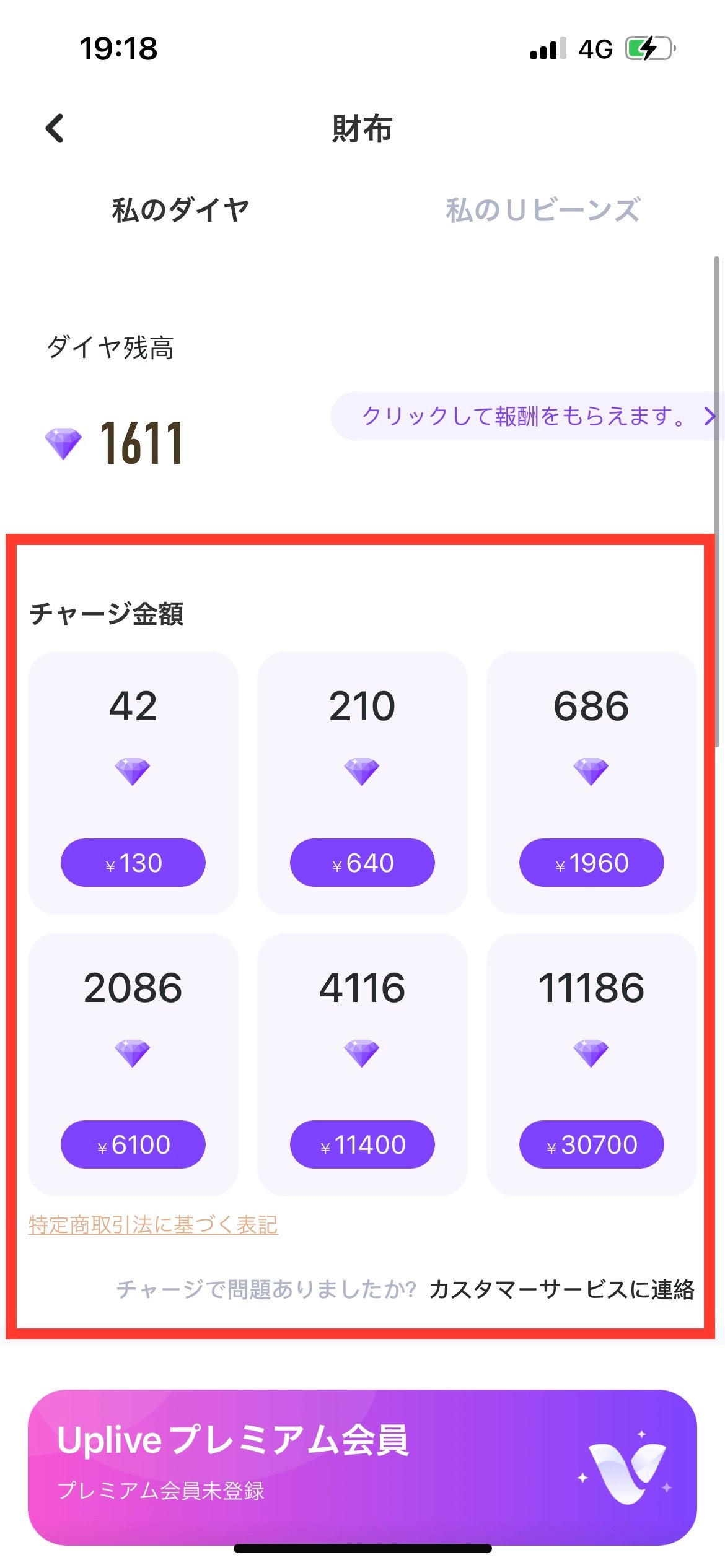Choose the 4116 diamonds ¥11400 pack
The image size is (725, 1568).
(x=362, y=1144)
